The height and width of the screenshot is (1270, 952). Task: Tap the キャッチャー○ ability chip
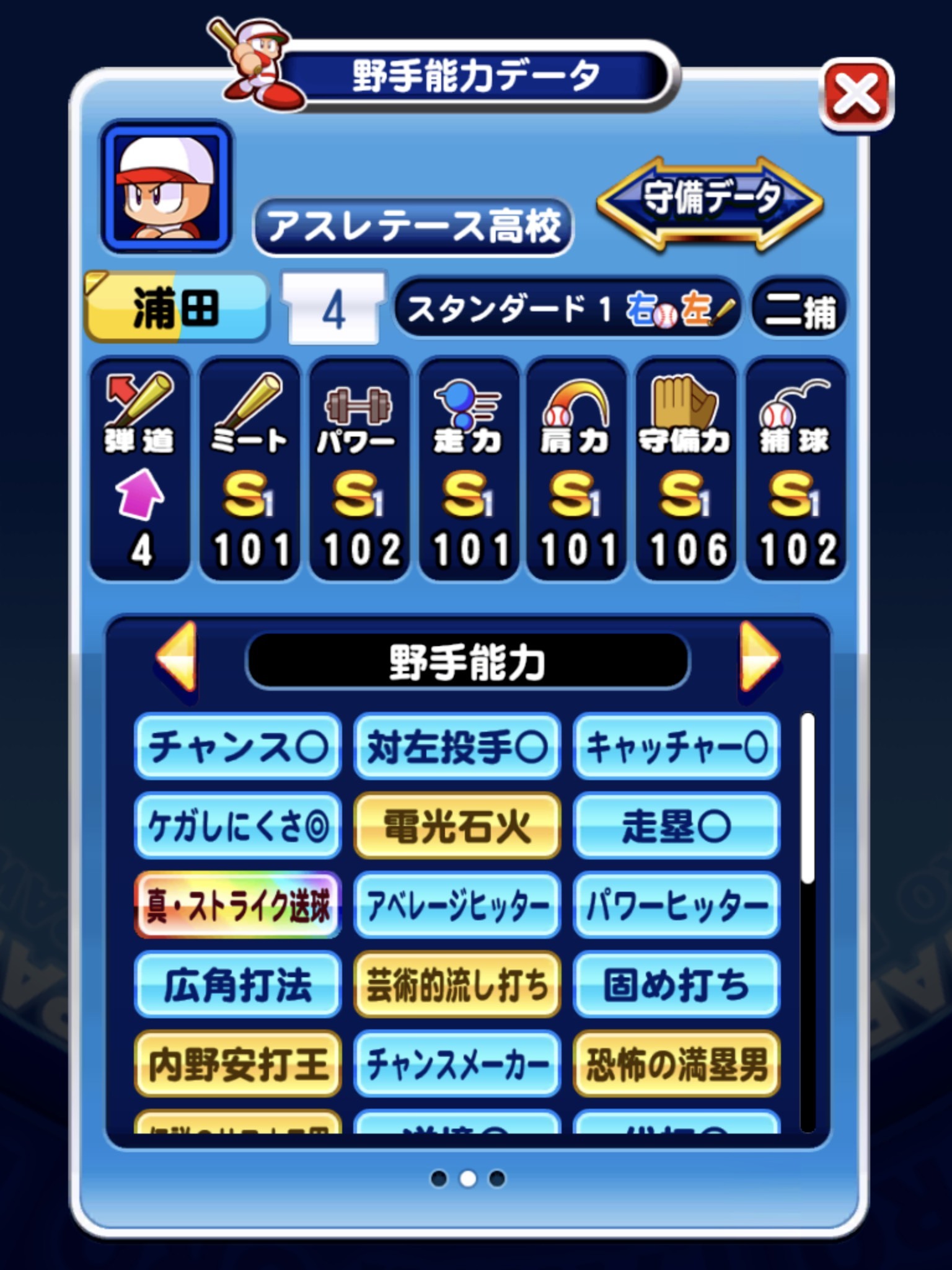click(x=676, y=747)
